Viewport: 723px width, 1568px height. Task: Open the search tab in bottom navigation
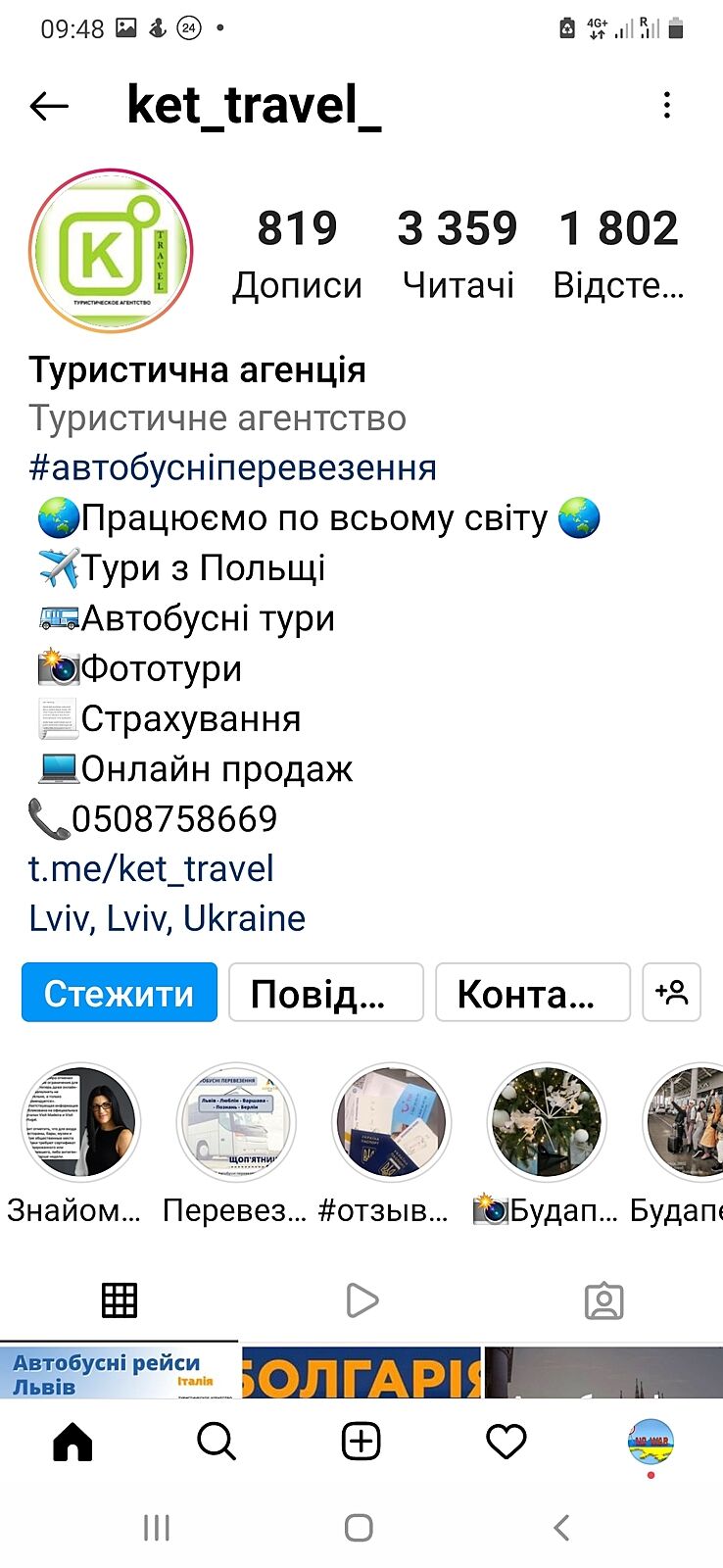coord(217,1442)
